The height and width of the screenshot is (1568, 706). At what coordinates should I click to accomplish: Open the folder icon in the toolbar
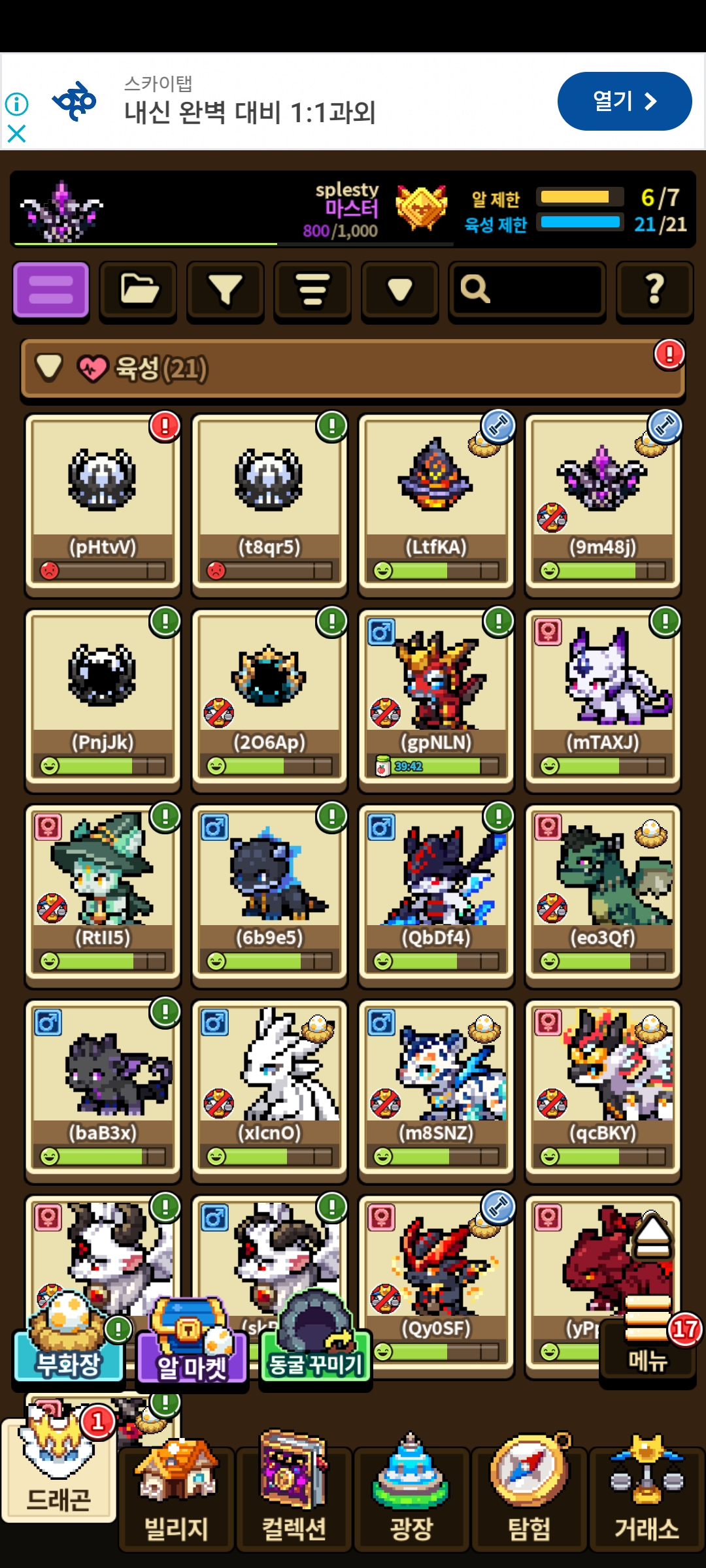pos(138,289)
